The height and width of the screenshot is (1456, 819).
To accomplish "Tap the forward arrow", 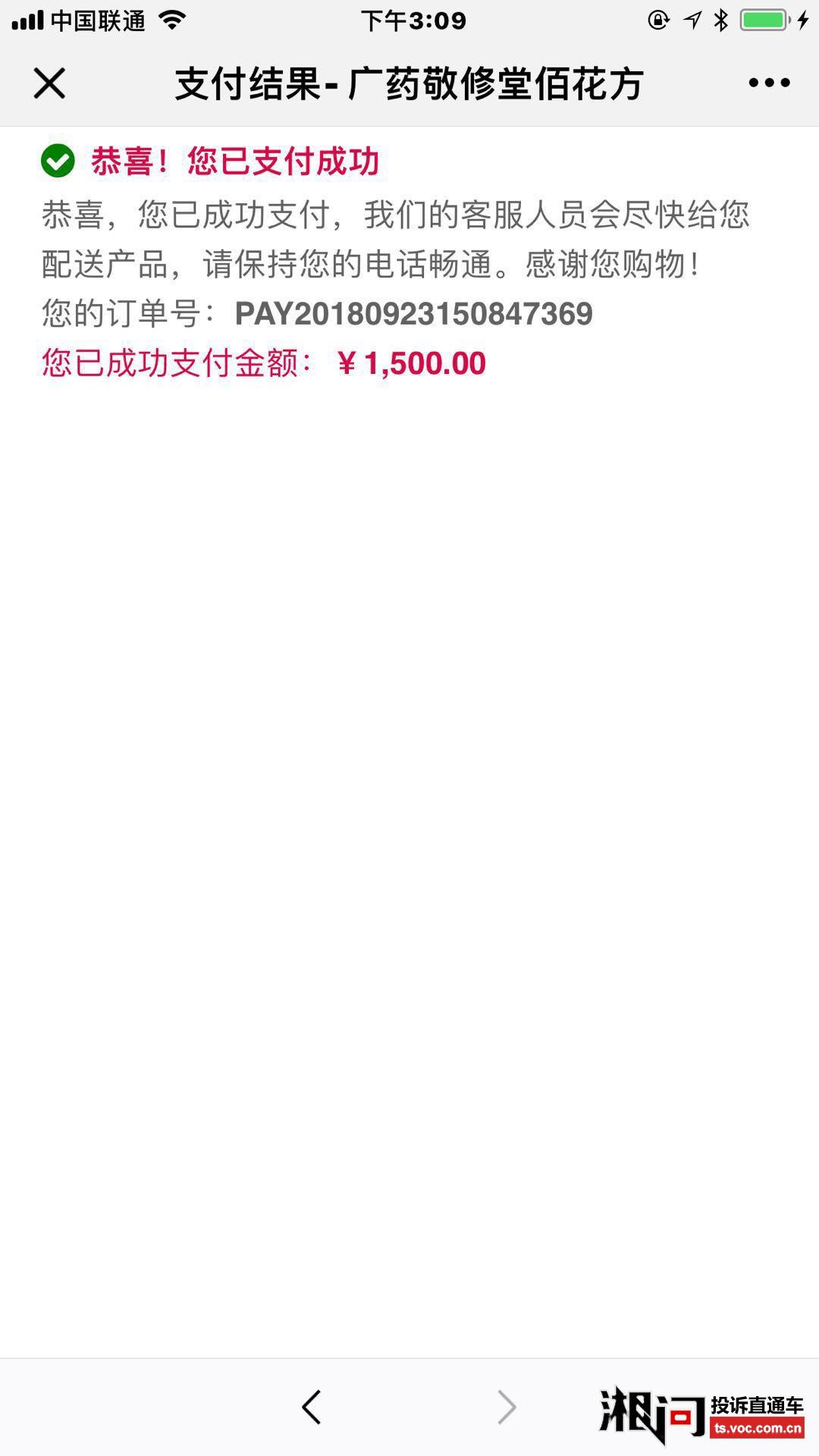I will click(507, 1407).
